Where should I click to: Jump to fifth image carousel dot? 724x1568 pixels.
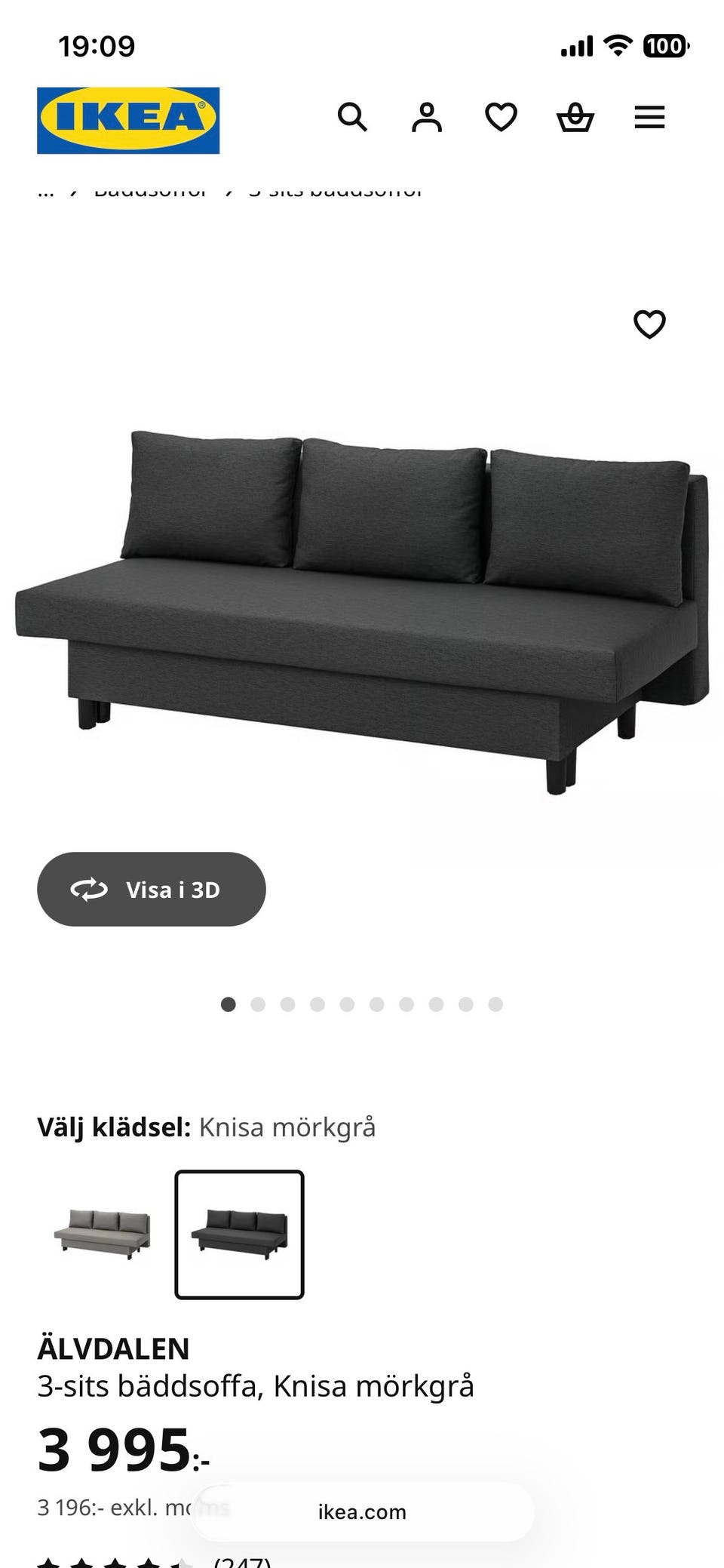tap(344, 1004)
